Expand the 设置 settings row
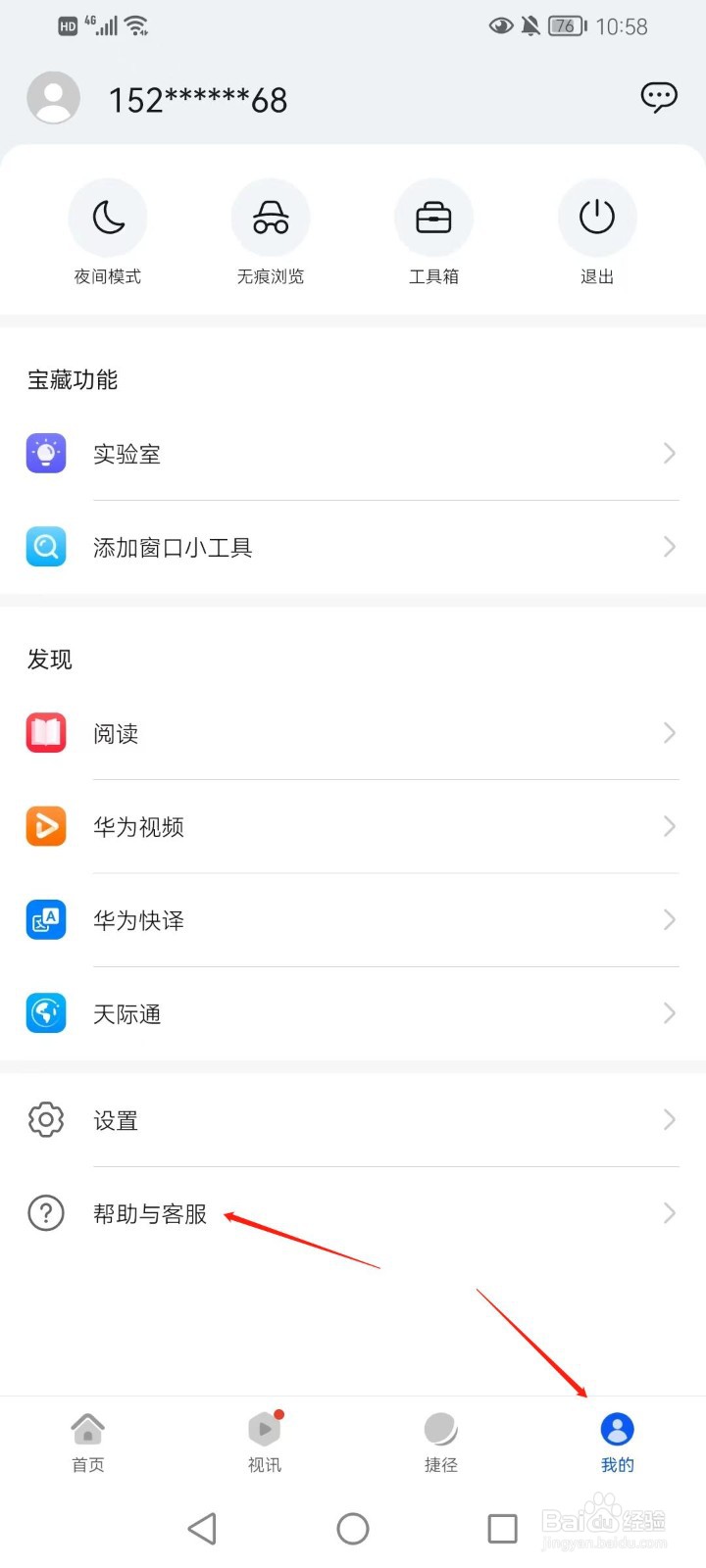The width and height of the screenshot is (706, 1568). click(x=670, y=1119)
